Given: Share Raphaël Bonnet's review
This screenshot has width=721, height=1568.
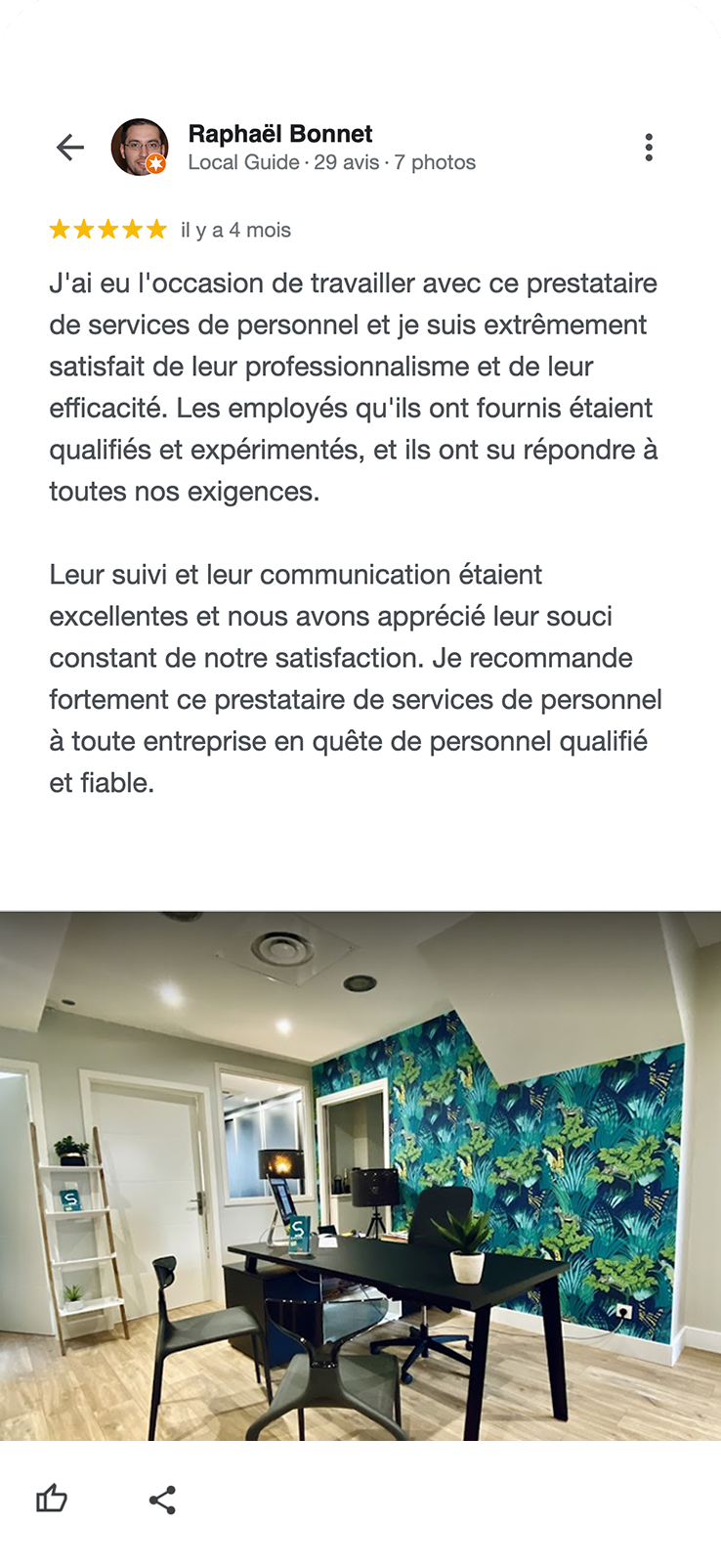Looking at the screenshot, I should (x=162, y=1500).
